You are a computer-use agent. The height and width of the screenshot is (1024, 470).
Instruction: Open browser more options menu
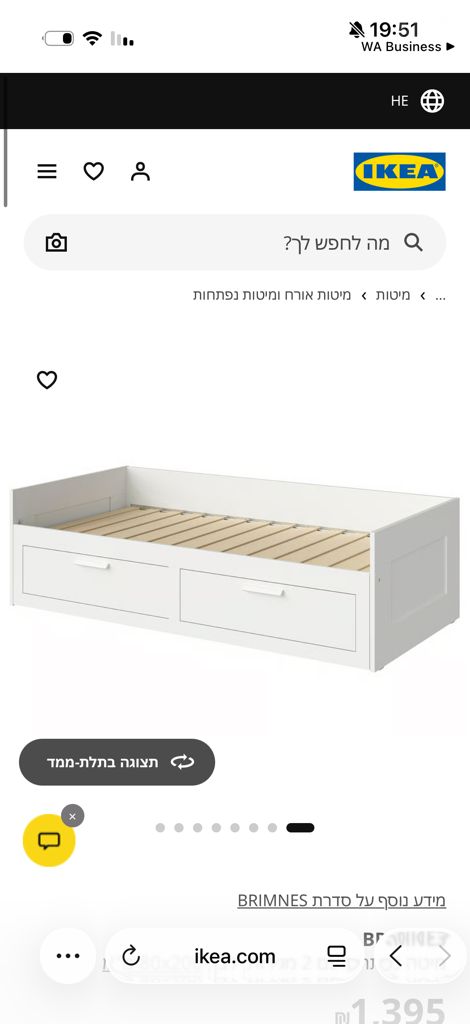[68, 956]
